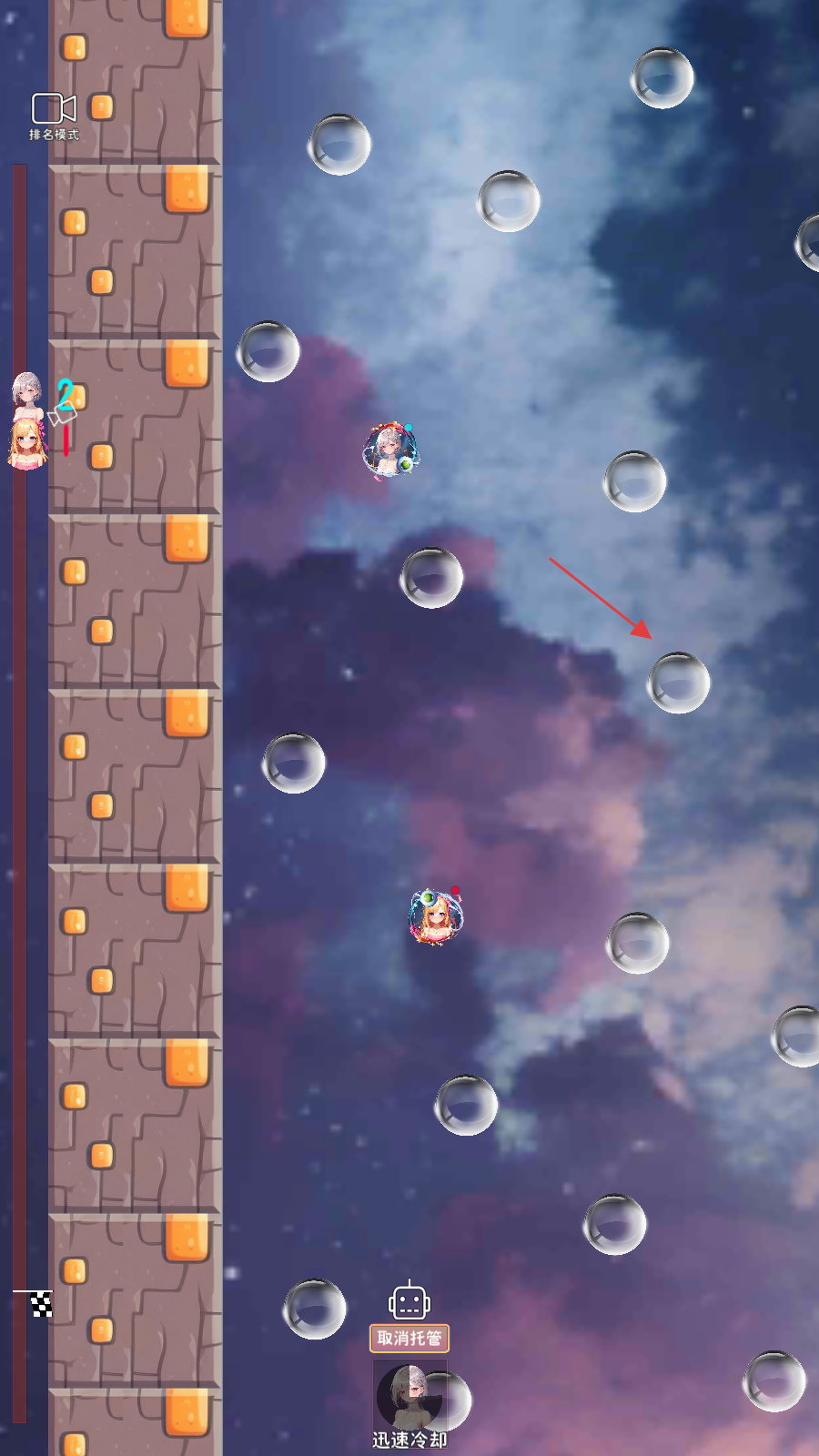Viewport: 819px width, 1456px height.
Task: Tap the 排名模式 camera icon
Action: click(54, 110)
